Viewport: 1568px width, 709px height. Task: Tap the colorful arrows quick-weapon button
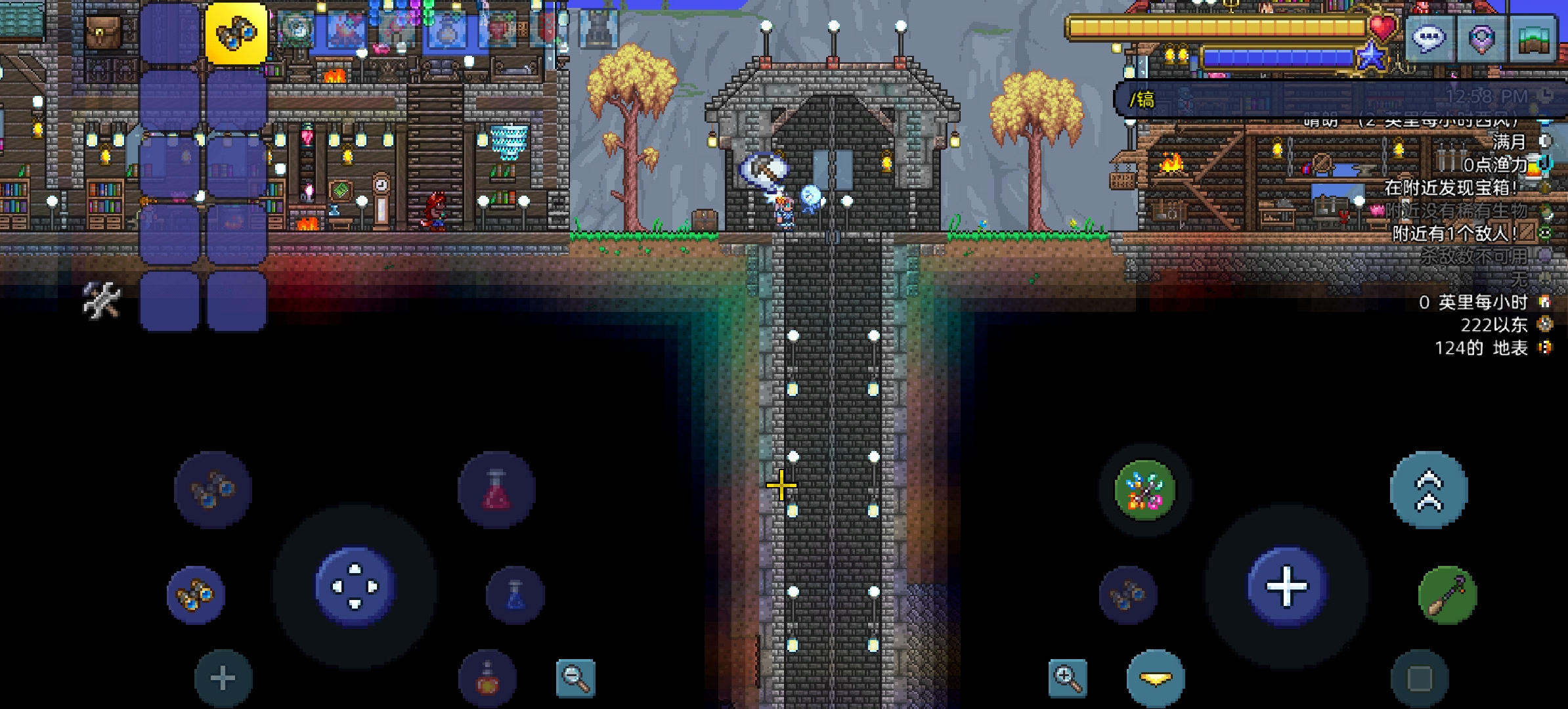pos(1144,490)
